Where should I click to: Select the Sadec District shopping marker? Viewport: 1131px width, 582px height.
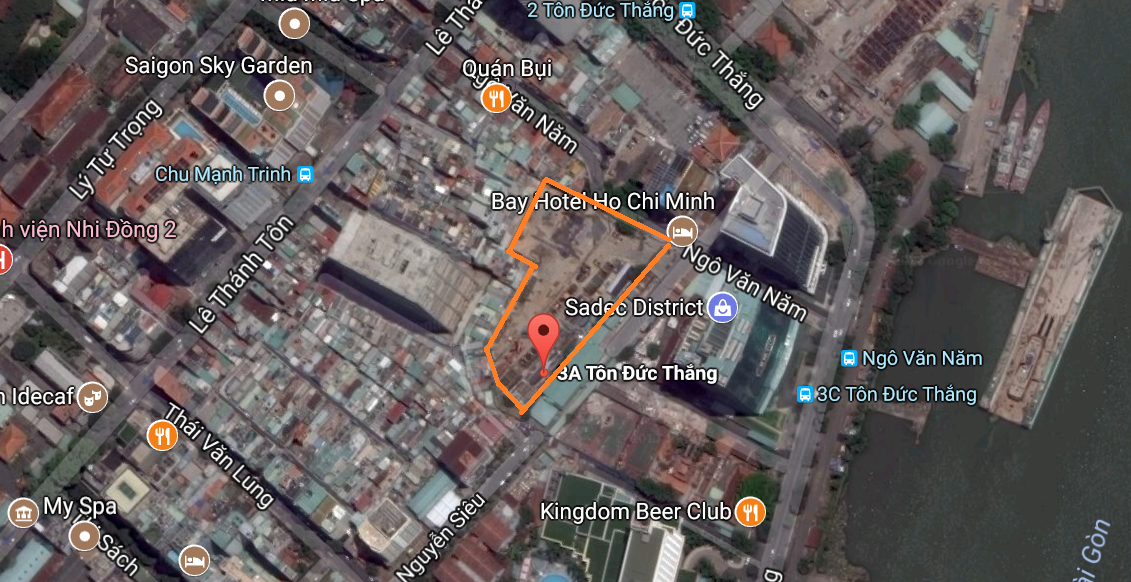click(721, 307)
